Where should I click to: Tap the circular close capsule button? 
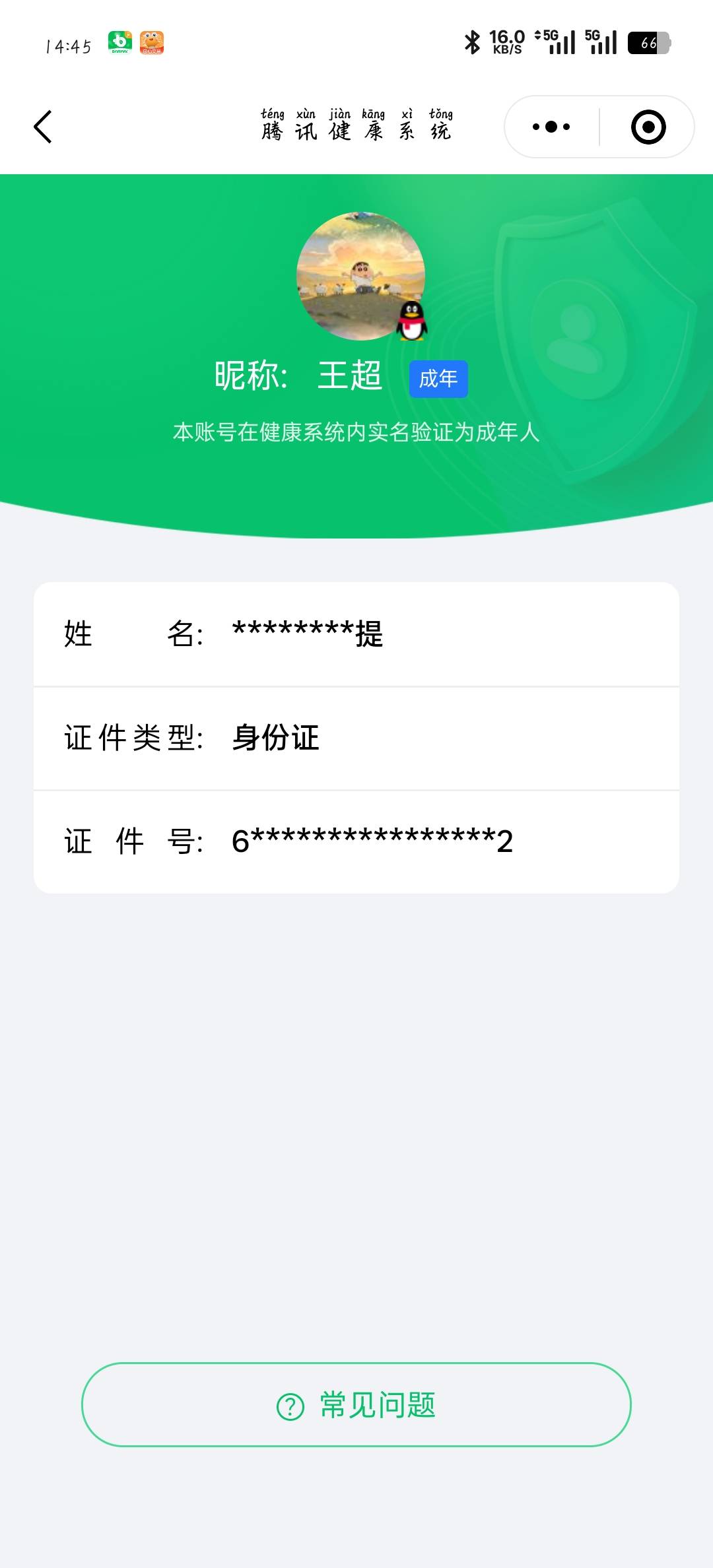[x=646, y=127]
